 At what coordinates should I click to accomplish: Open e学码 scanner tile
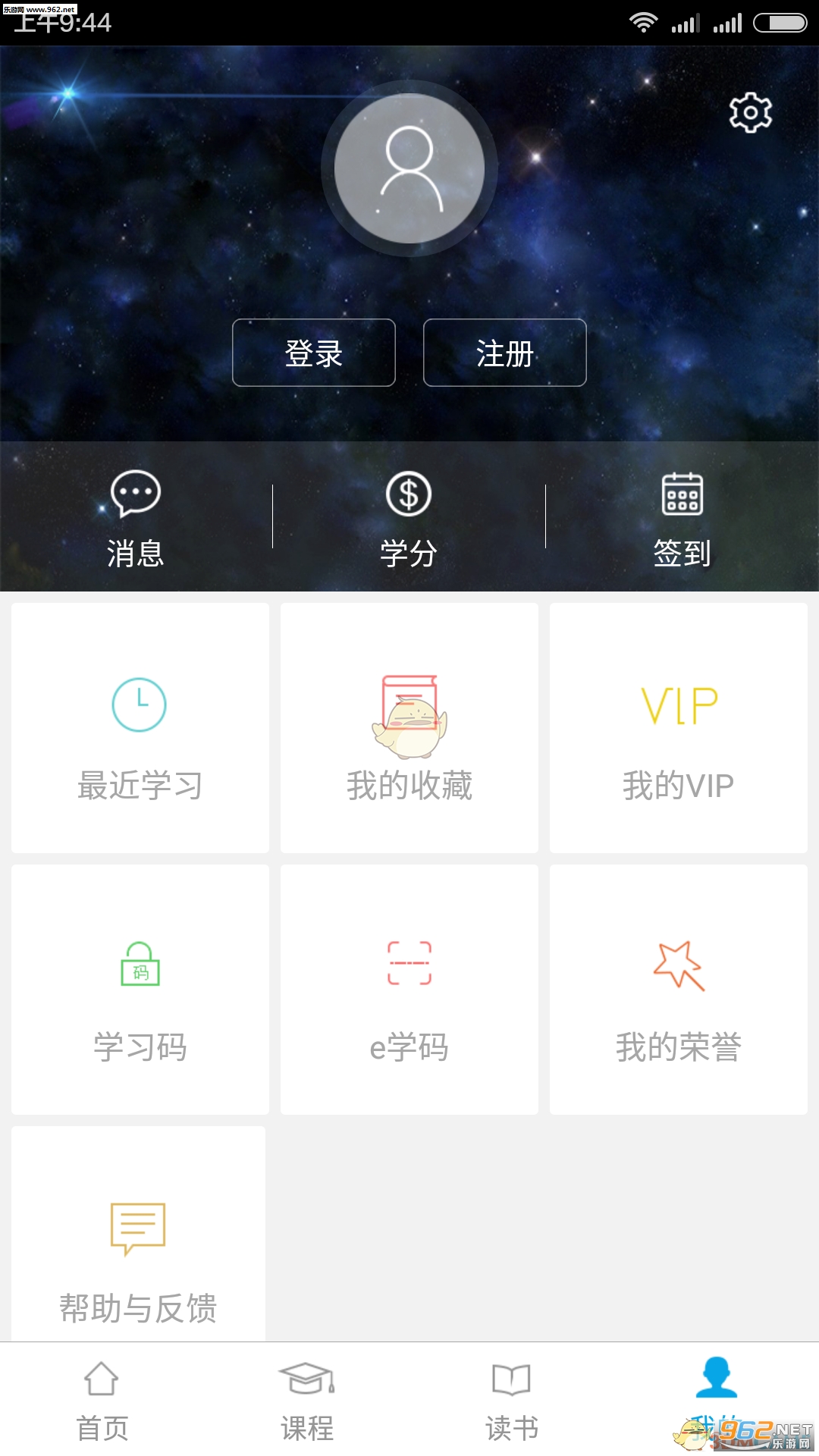[409, 990]
